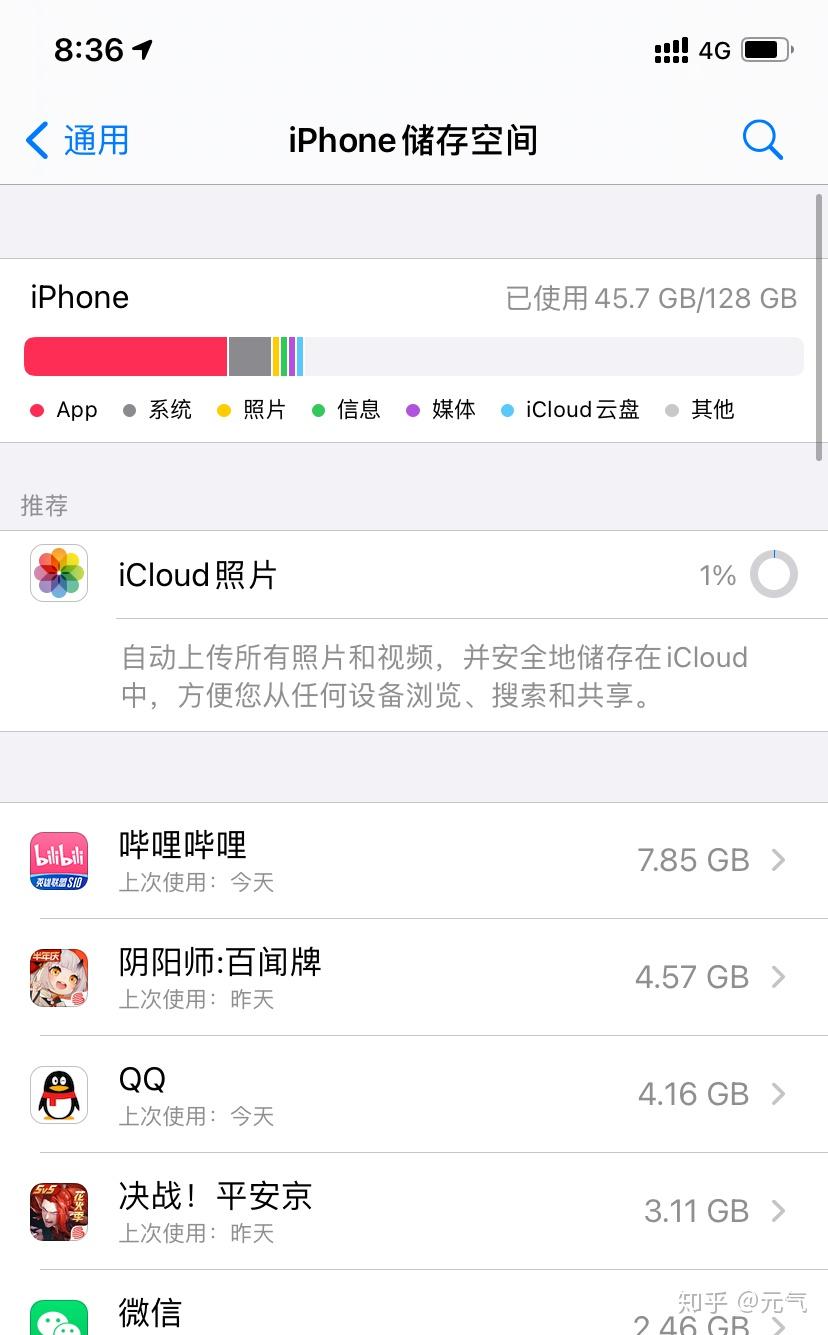
Task: Go back to 通用 settings
Action: pyautogui.click(x=78, y=140)
